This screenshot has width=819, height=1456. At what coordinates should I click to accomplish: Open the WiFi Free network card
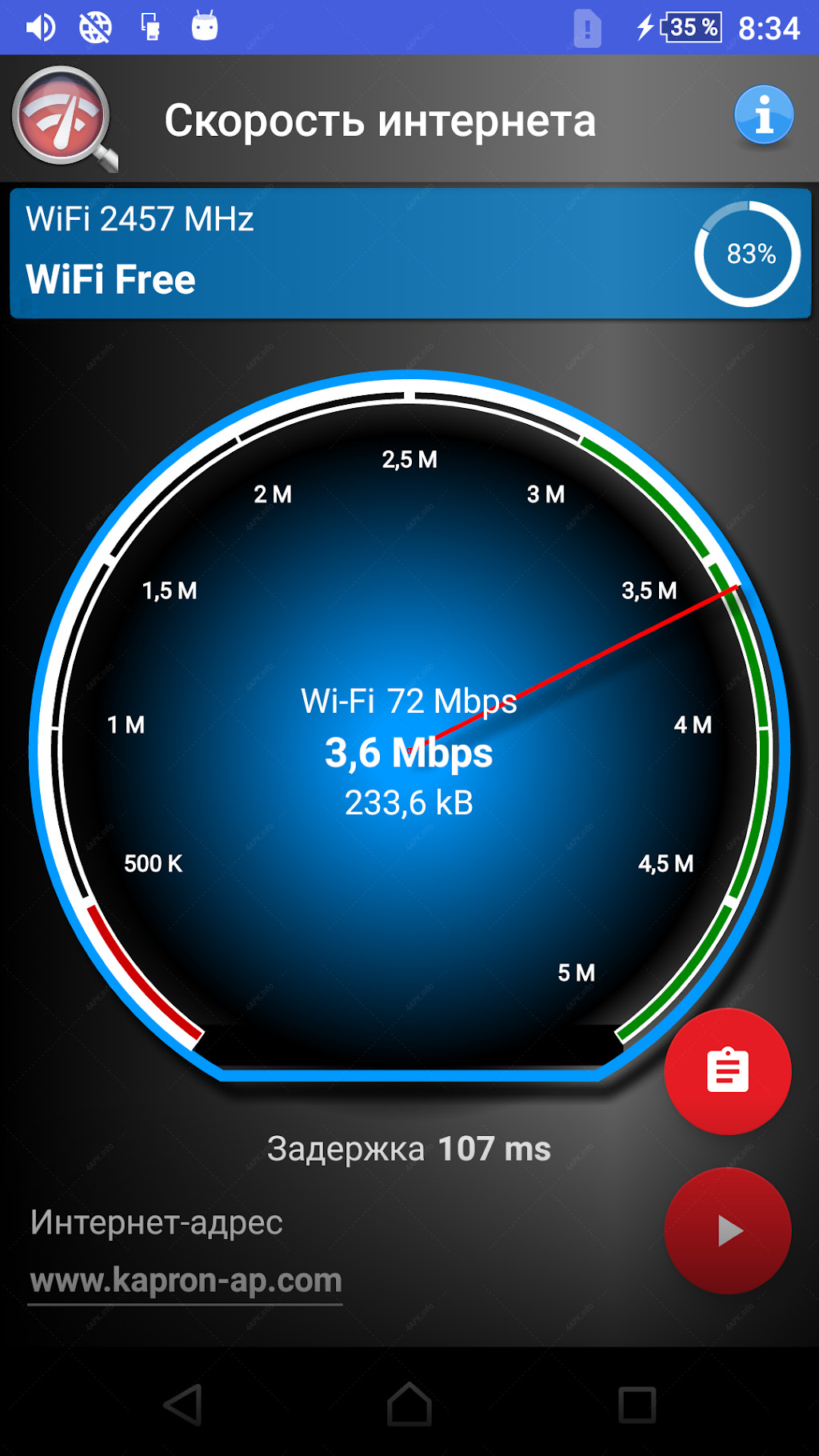410,253
